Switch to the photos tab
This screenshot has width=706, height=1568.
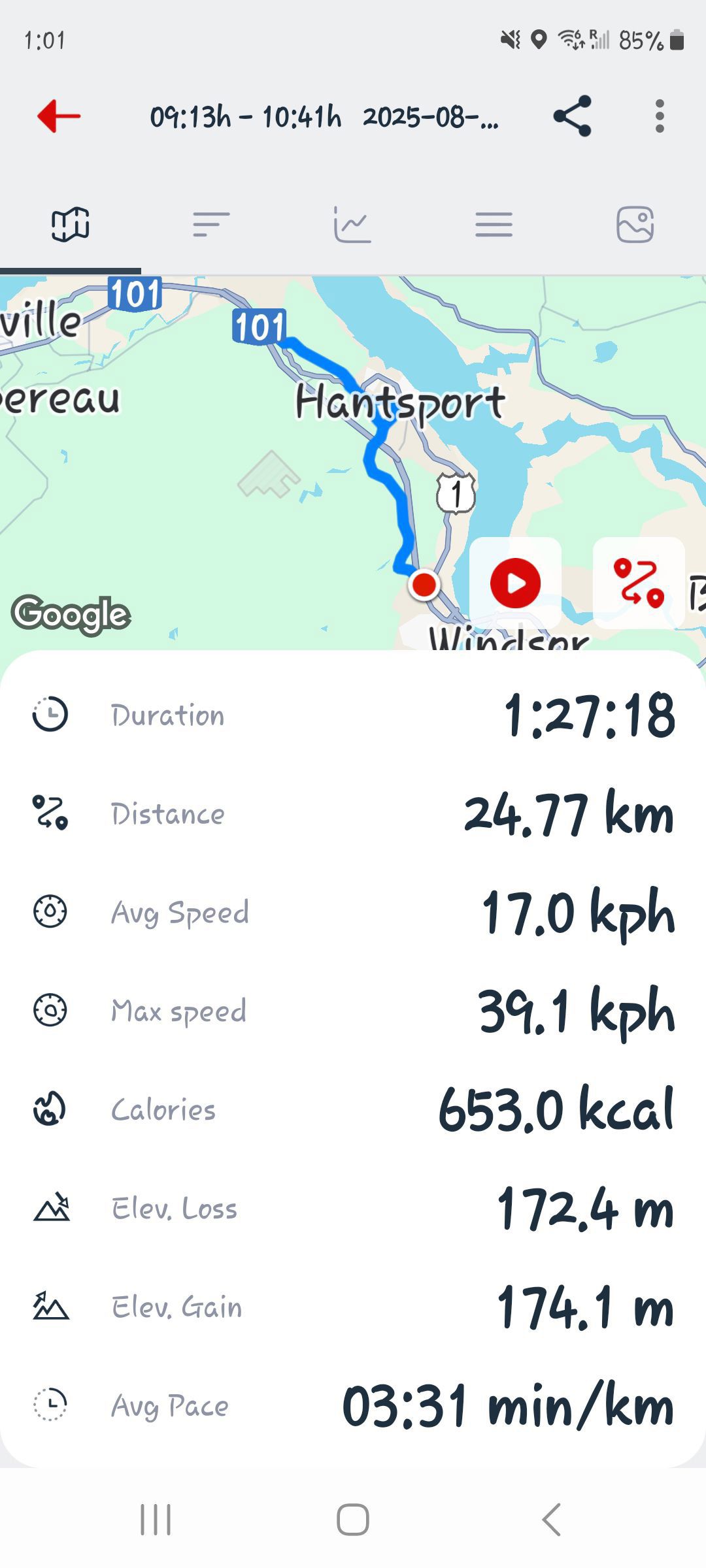(x=635, y=225)
